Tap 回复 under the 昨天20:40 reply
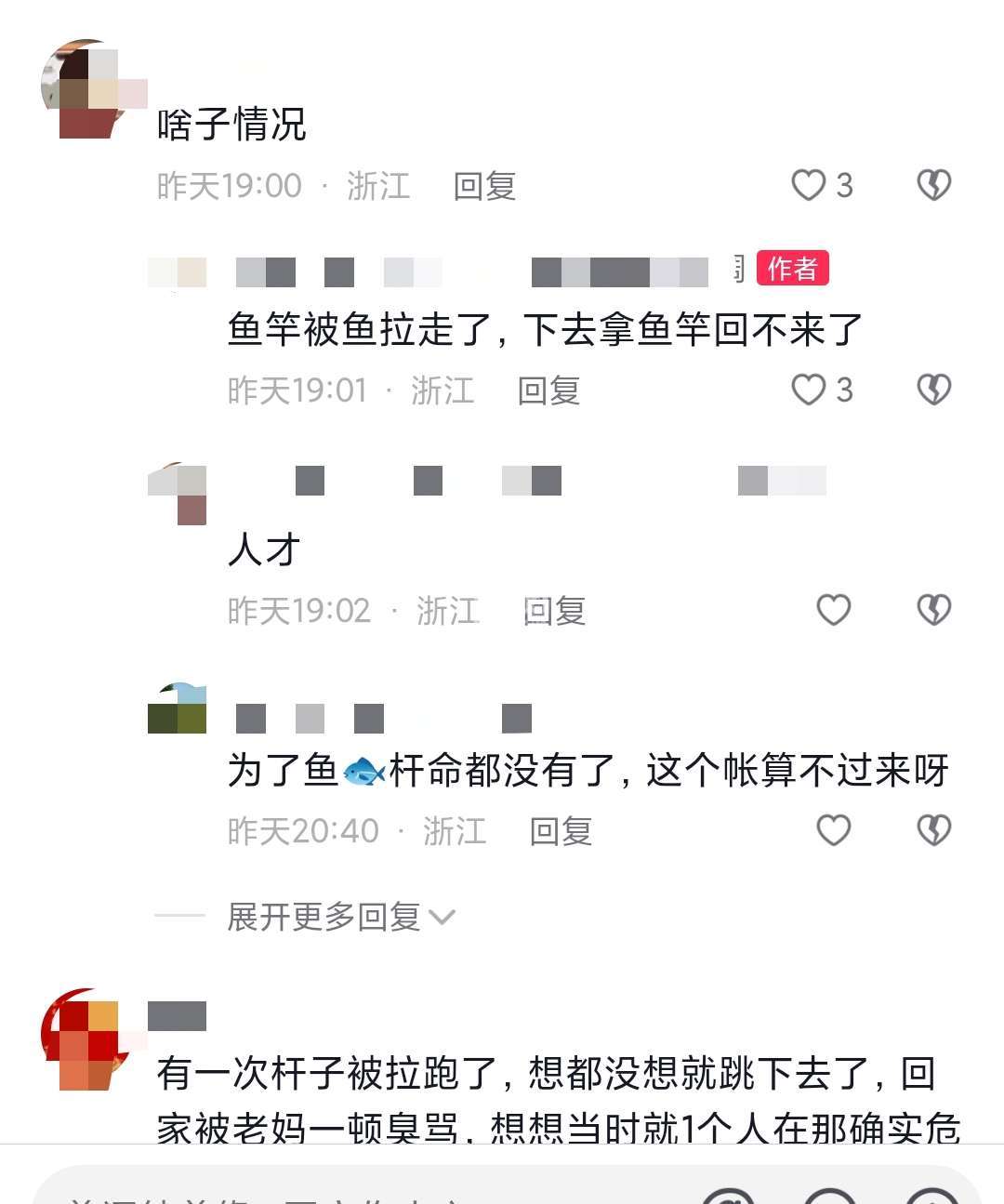Image resolution: width=1004 pixels, height=1204 pixels. pyautogui.click(x=561, y=831)
